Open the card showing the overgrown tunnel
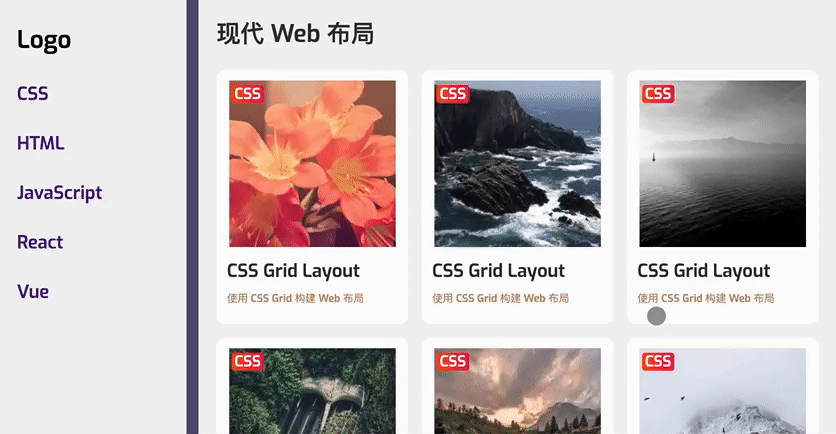The height and width of the screenshot is (434, 836). coord(312,391)
